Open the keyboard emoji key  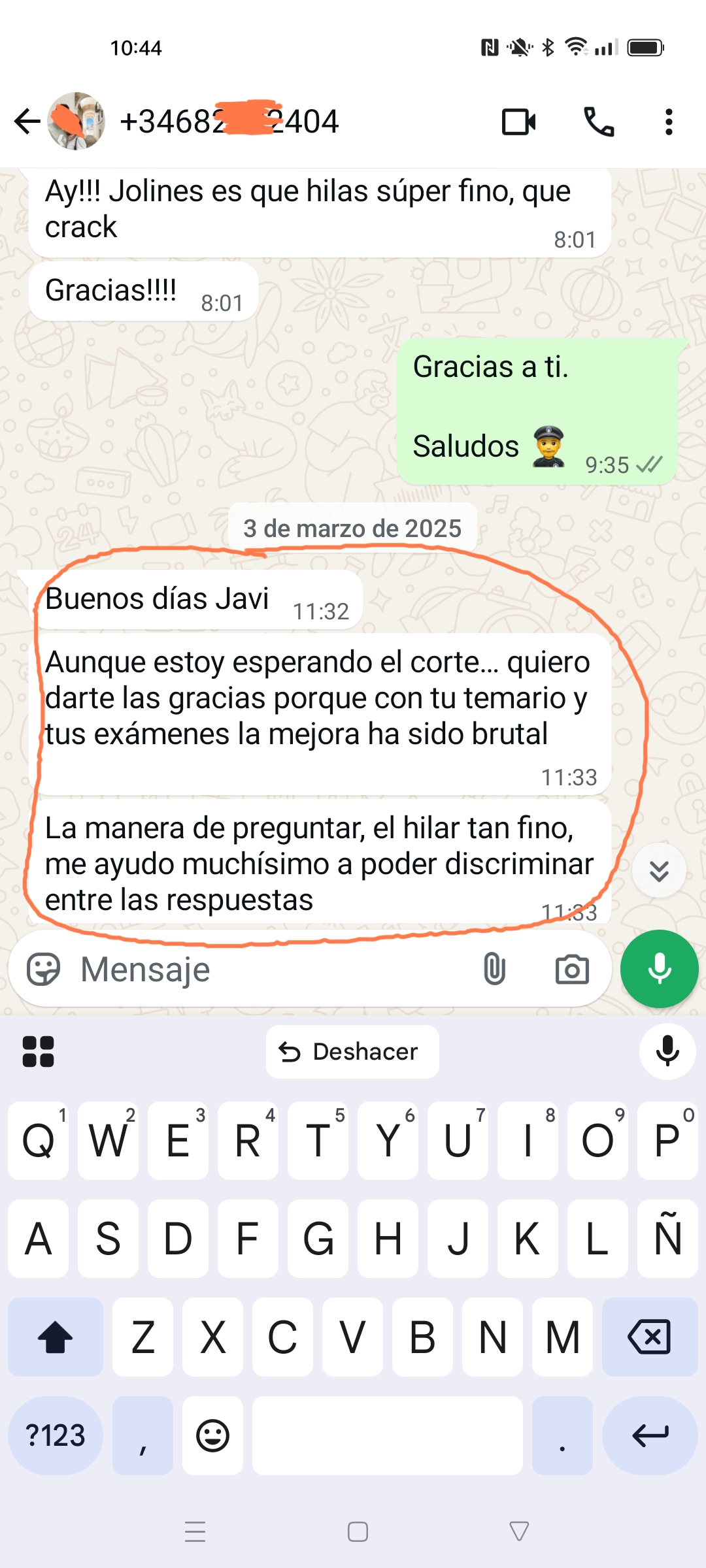click(x=212, y=1435)
